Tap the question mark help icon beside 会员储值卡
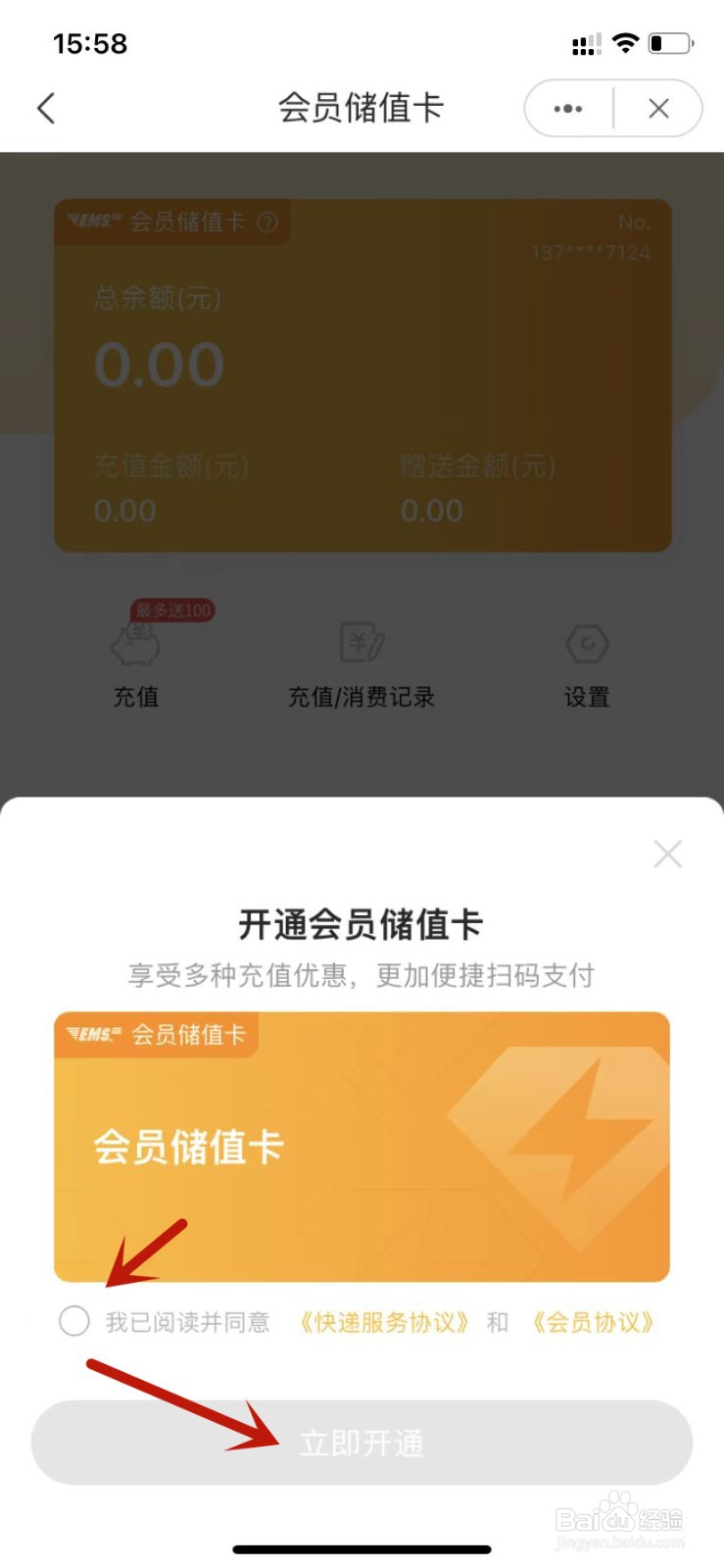The image size is (724, 1568). [x=265, y=223]
